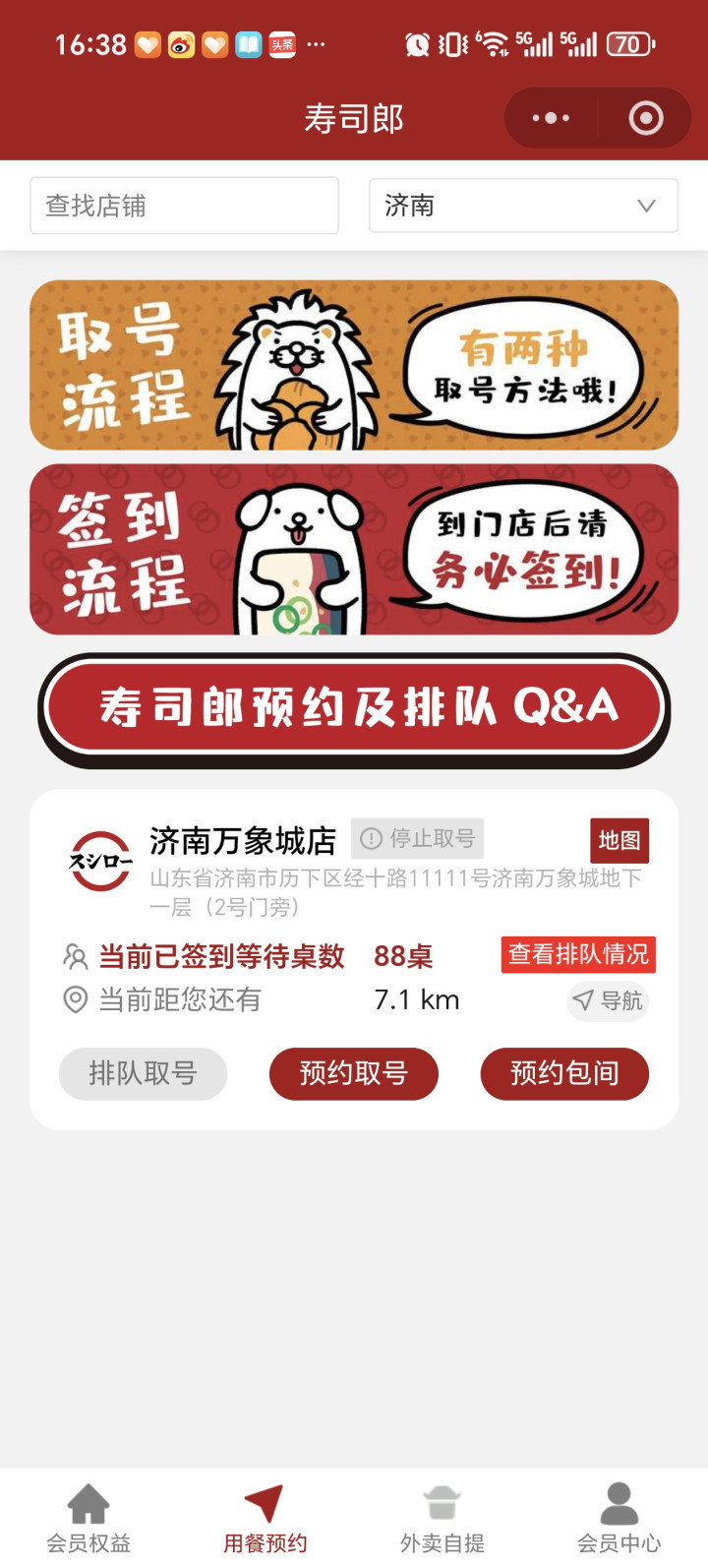
Task: Expand the 济南 city dropdown
Action: 523,206
